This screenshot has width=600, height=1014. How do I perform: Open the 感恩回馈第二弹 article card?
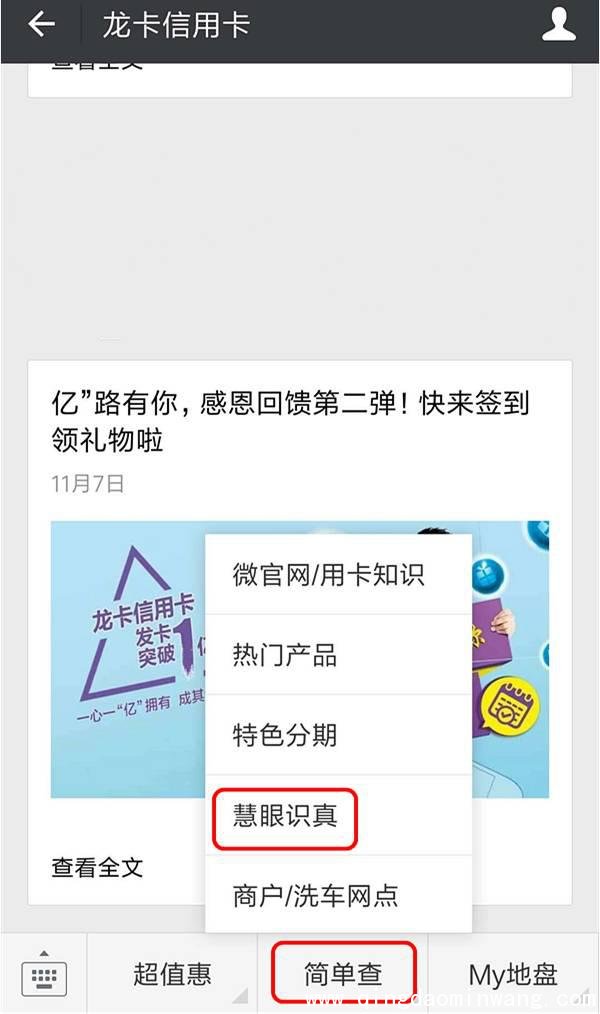290,419
